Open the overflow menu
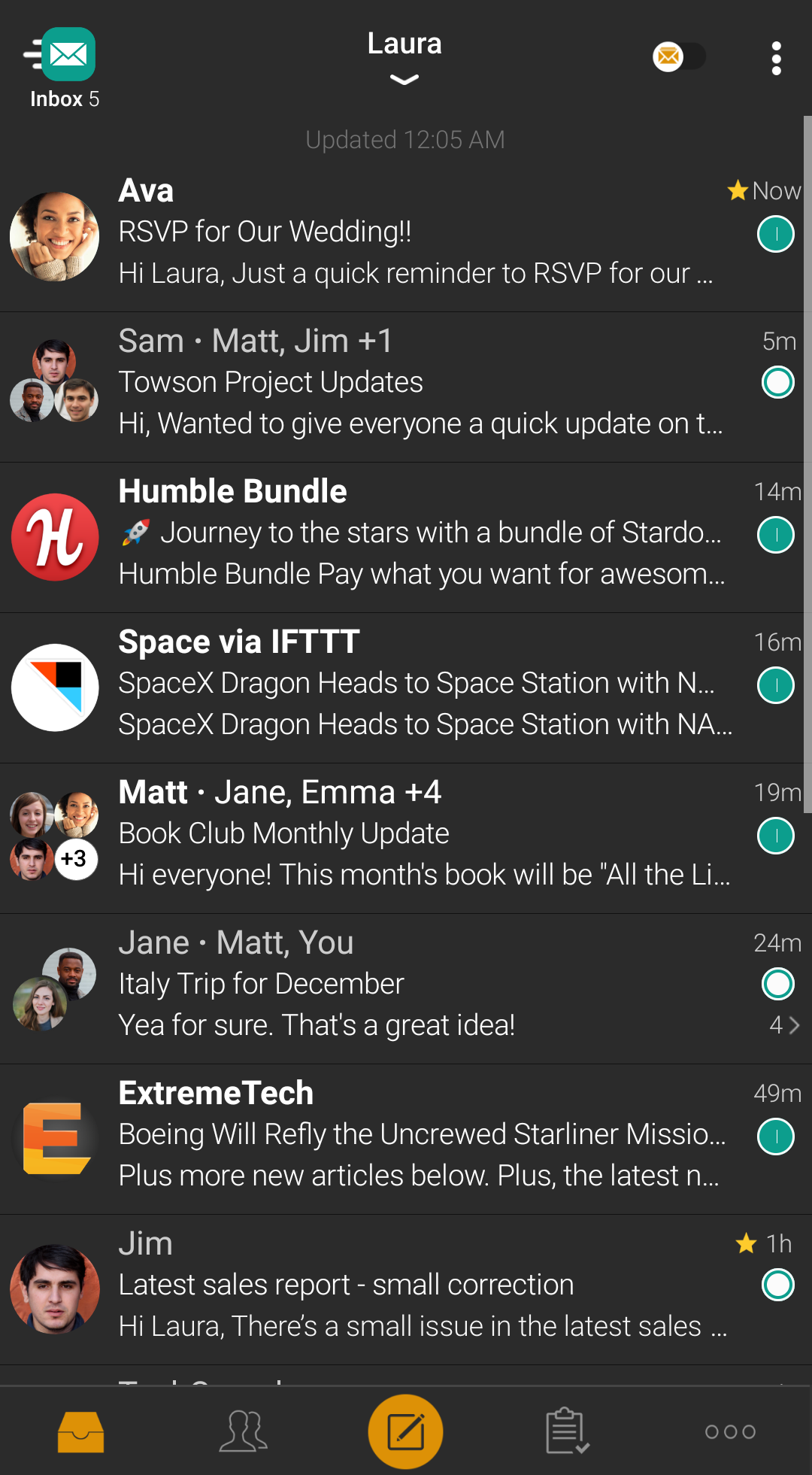Screen dimensions: 812x1475 coord(776,59)
